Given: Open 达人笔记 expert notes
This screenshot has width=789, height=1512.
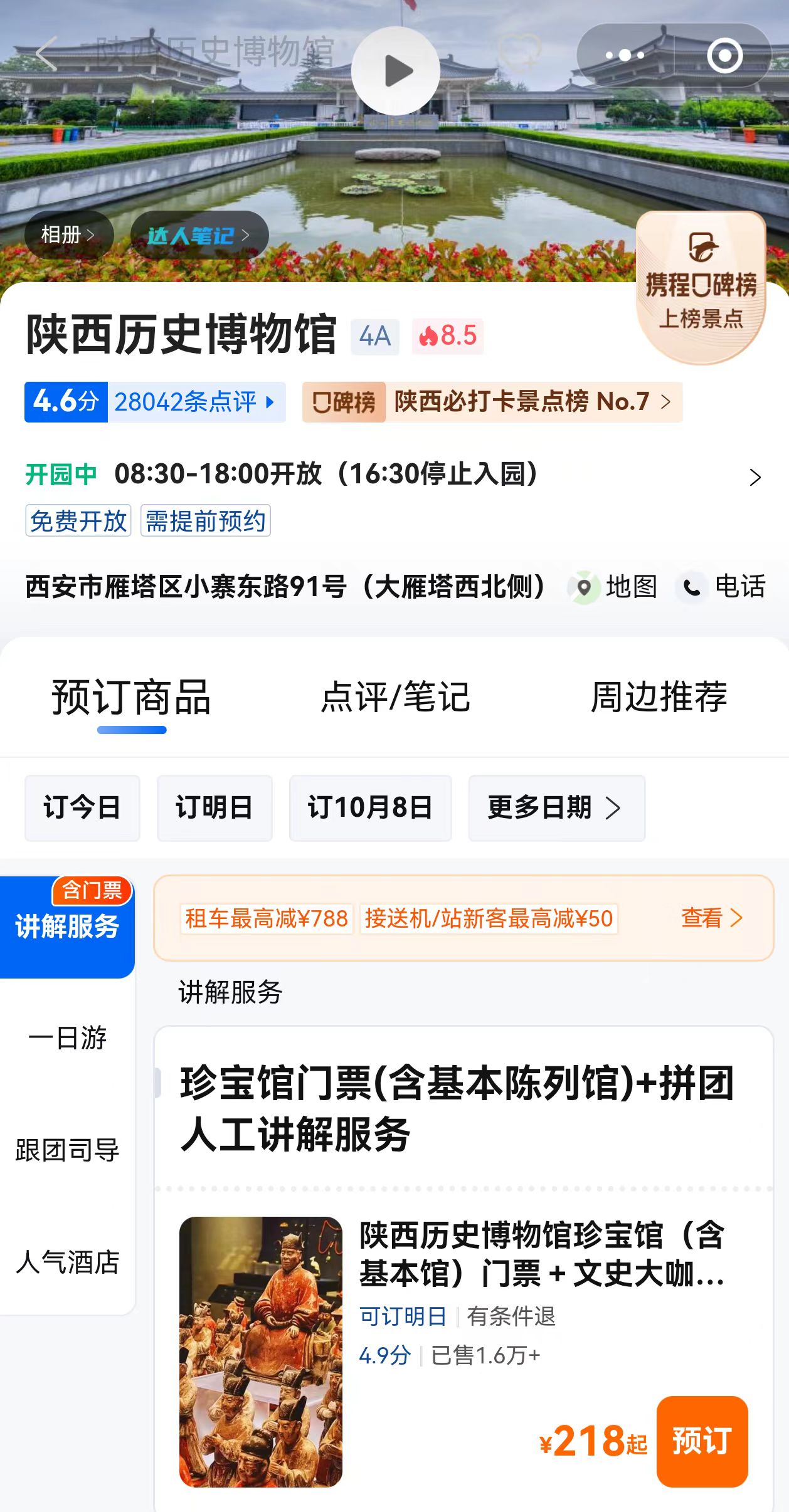Looking at the screenshot, I should coord(199,236).
